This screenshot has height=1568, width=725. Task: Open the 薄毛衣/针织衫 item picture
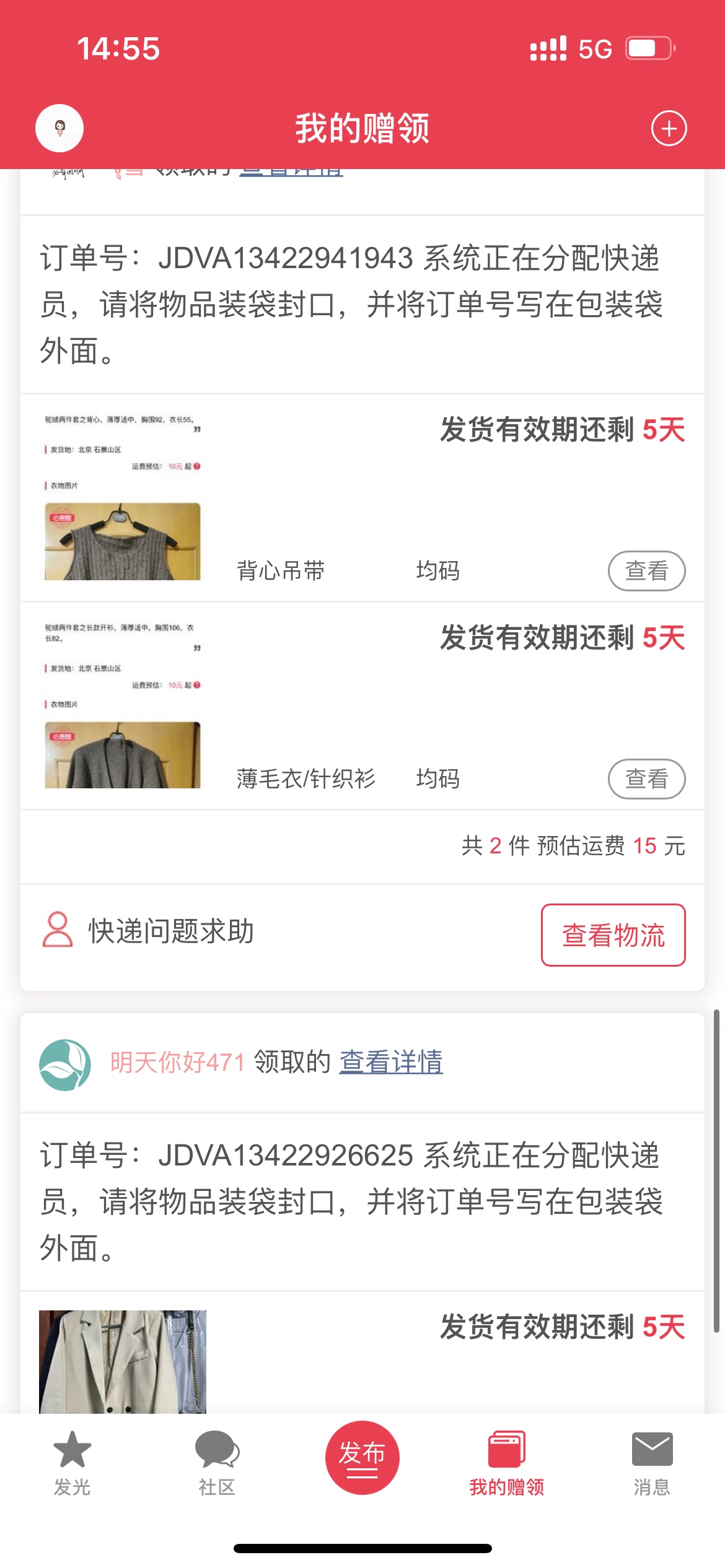123,705
